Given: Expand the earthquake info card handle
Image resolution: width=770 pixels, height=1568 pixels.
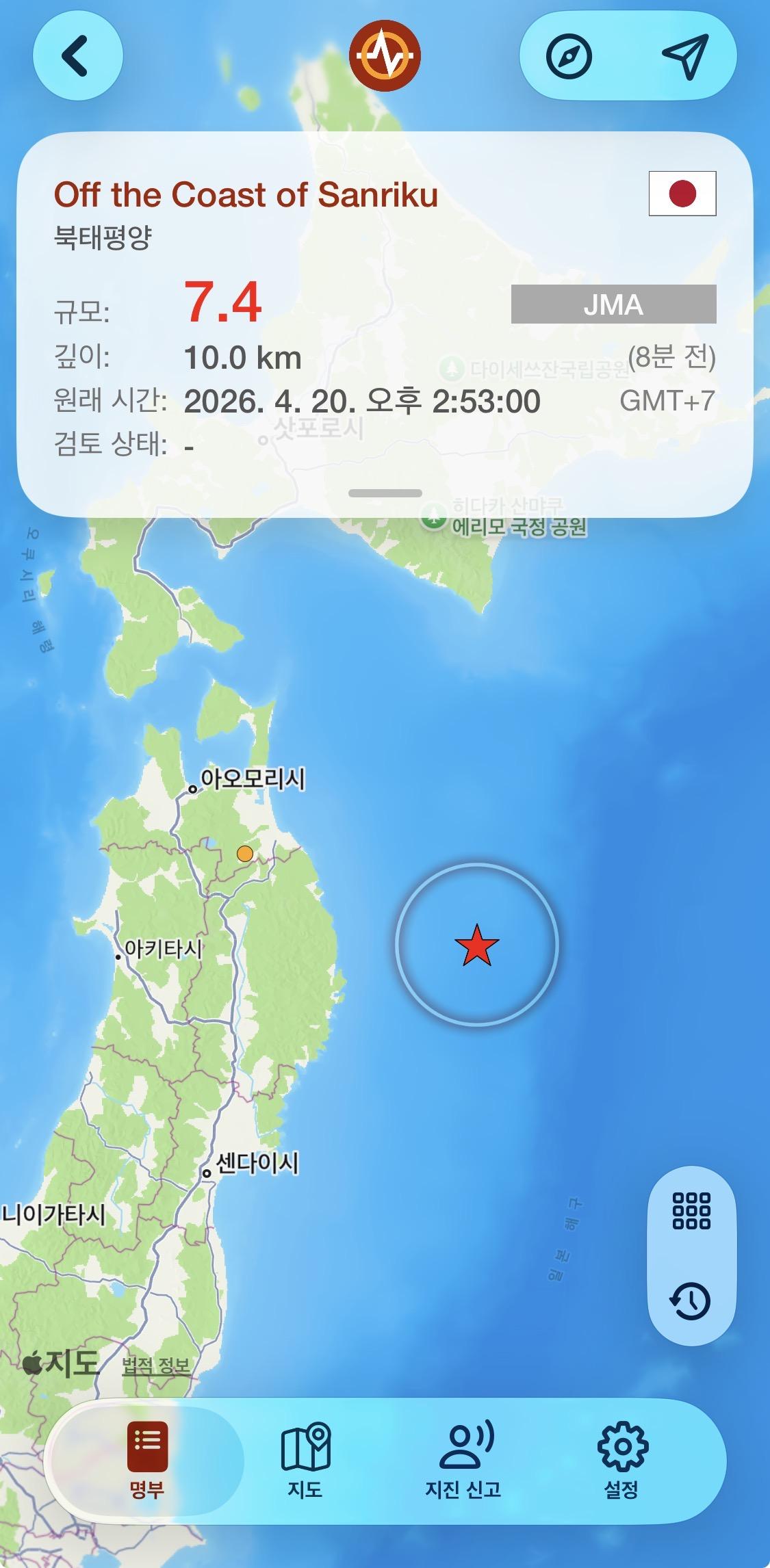Looking at the screenshot, I should click(385, 493).
